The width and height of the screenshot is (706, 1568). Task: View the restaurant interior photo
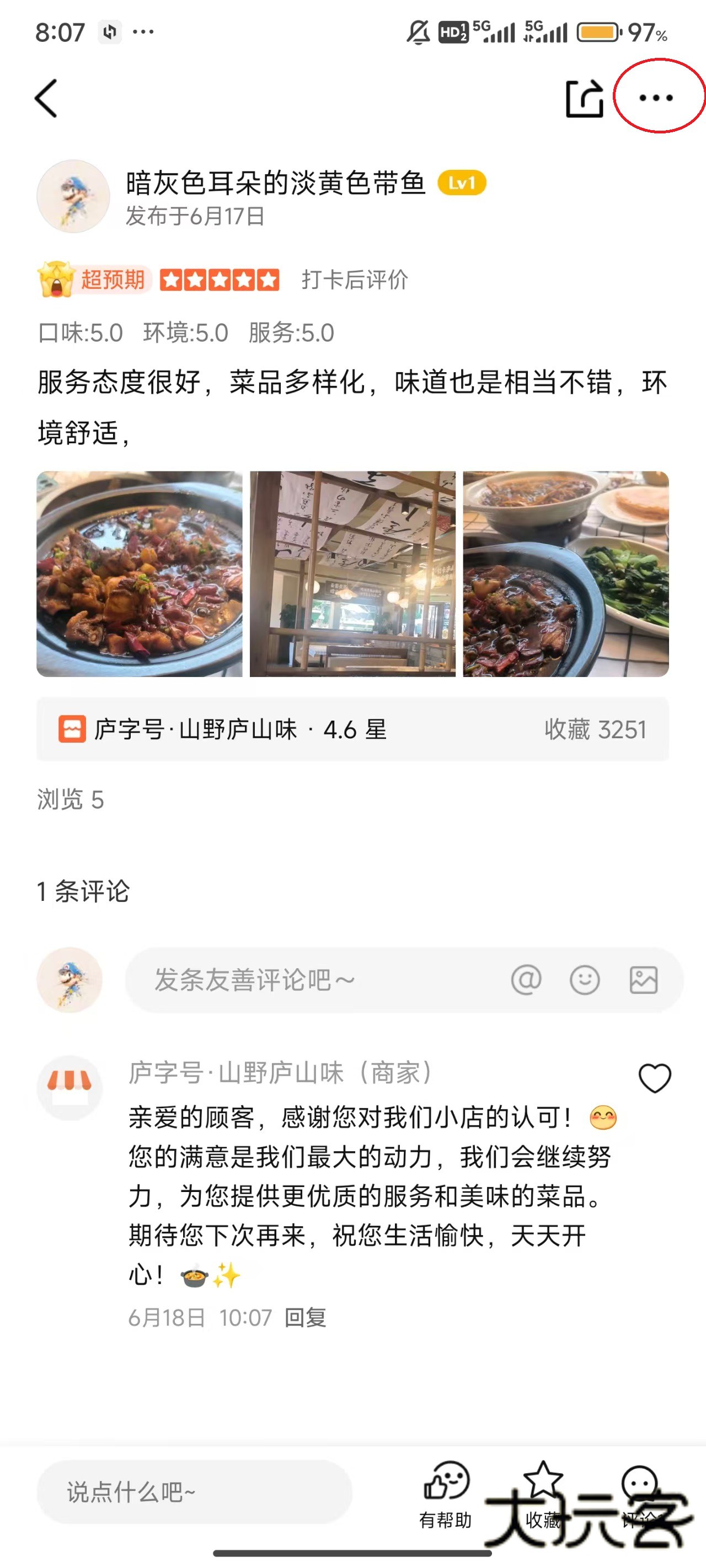click(352, 573)
